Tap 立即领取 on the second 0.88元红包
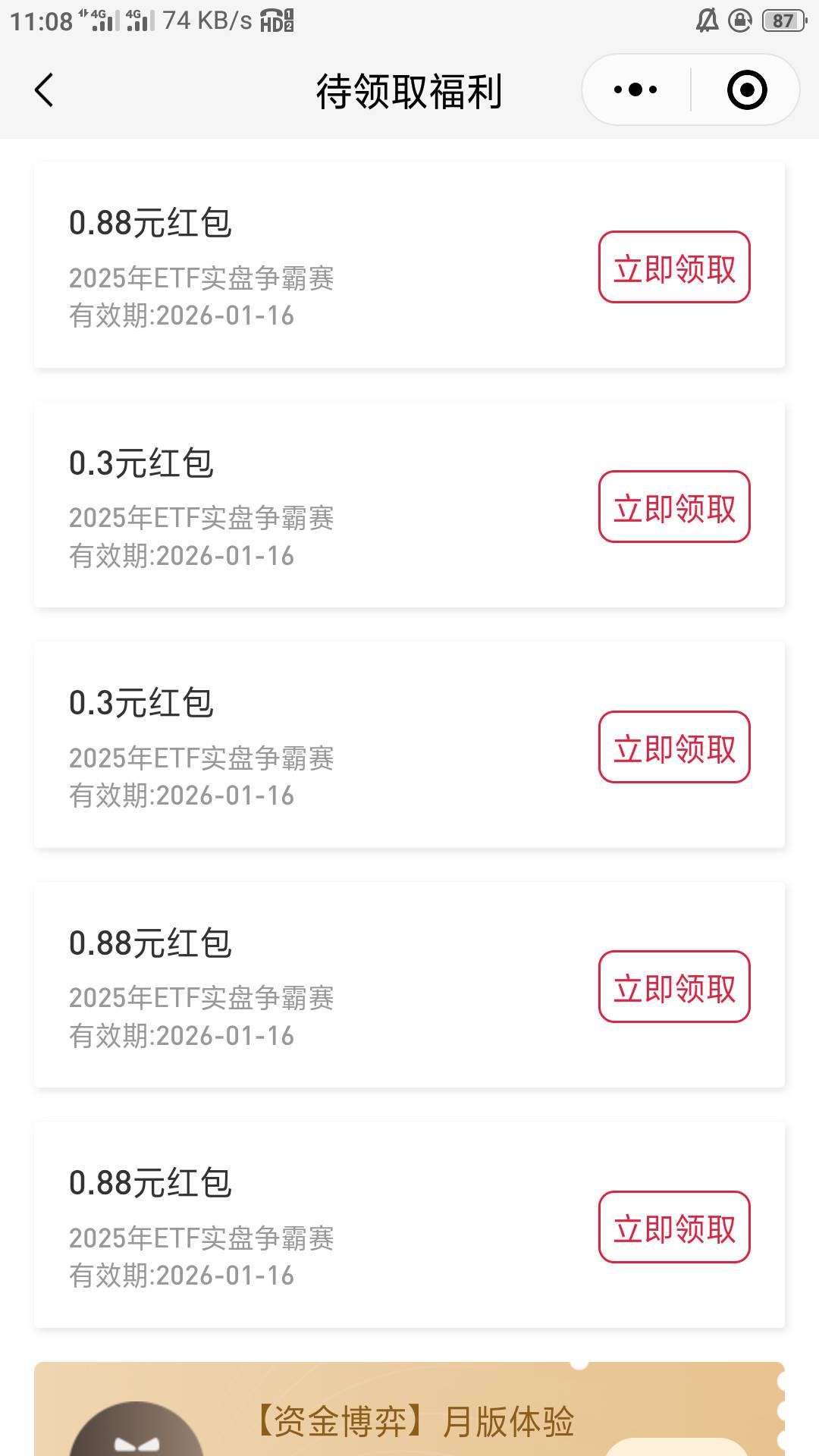The width and height of the screenshot is (819, 1456). 673,987
